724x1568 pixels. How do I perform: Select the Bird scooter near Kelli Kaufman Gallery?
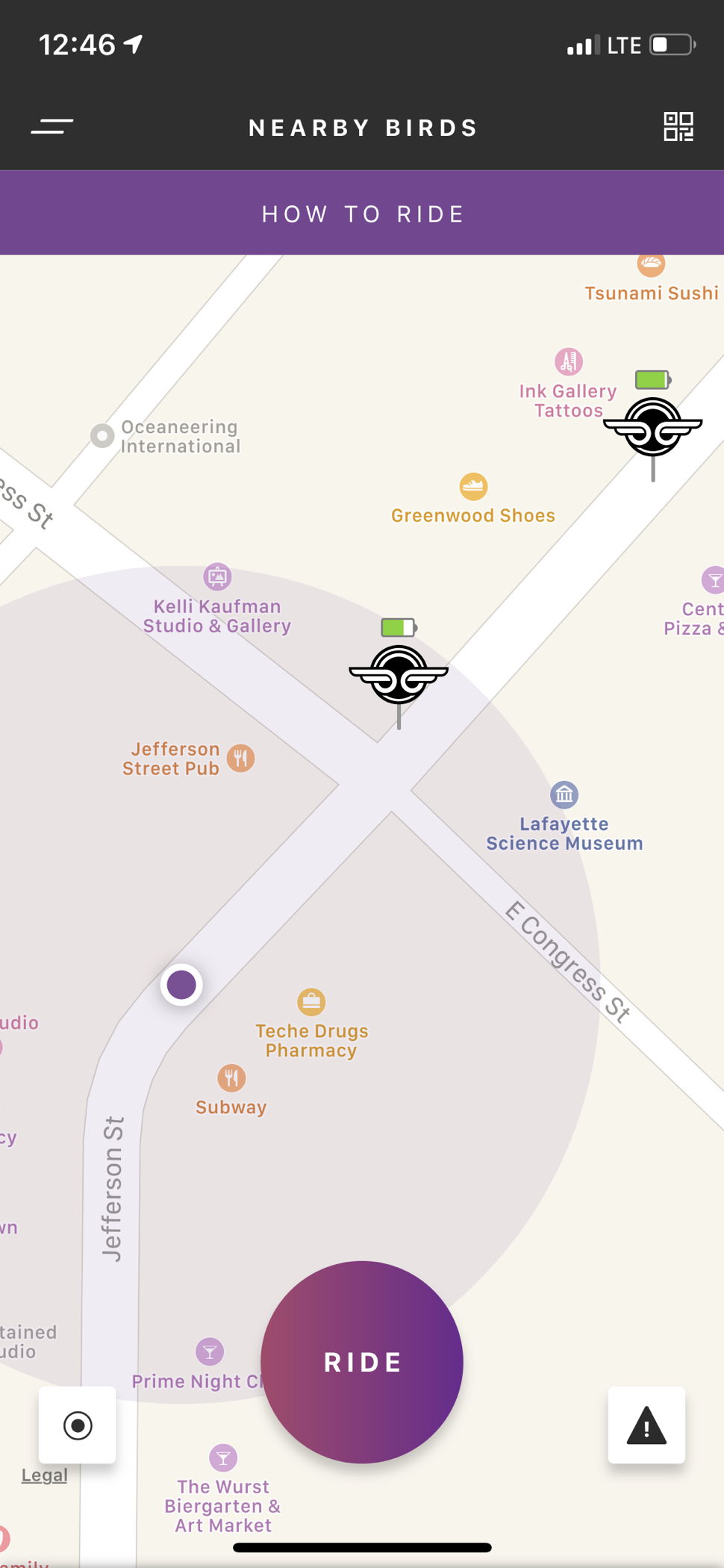point(399,673)
